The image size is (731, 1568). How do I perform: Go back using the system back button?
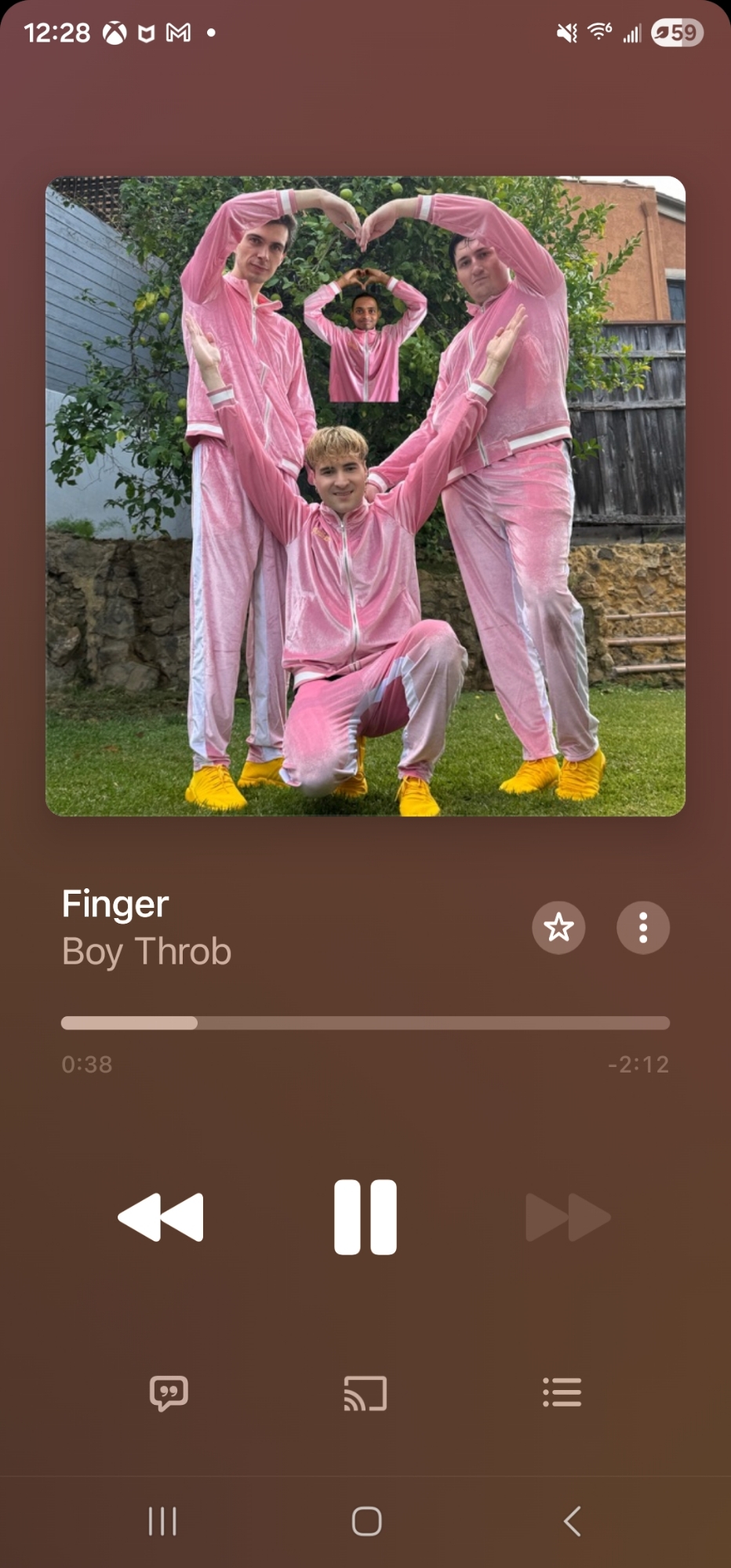(573, 1521)
